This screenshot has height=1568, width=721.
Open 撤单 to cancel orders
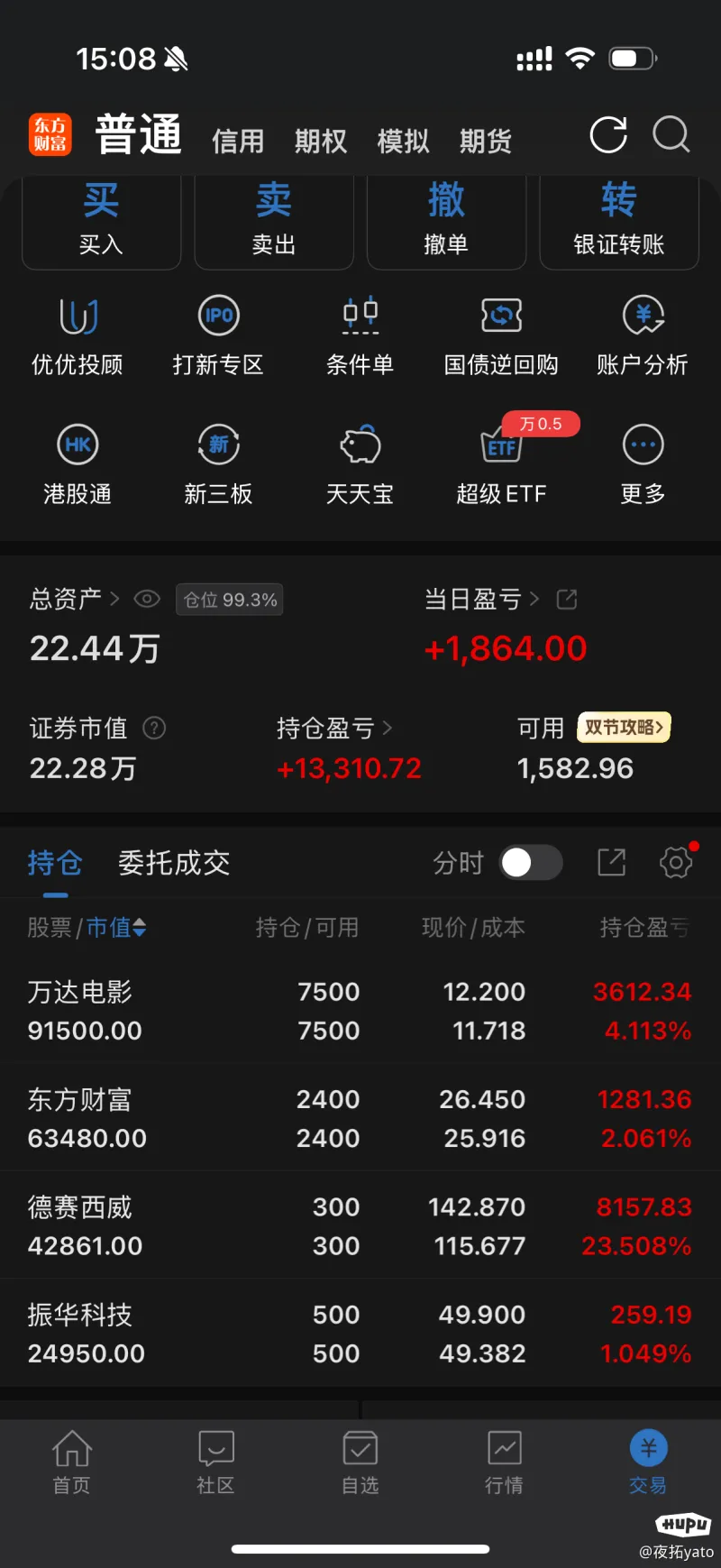(x=446, y=221)
